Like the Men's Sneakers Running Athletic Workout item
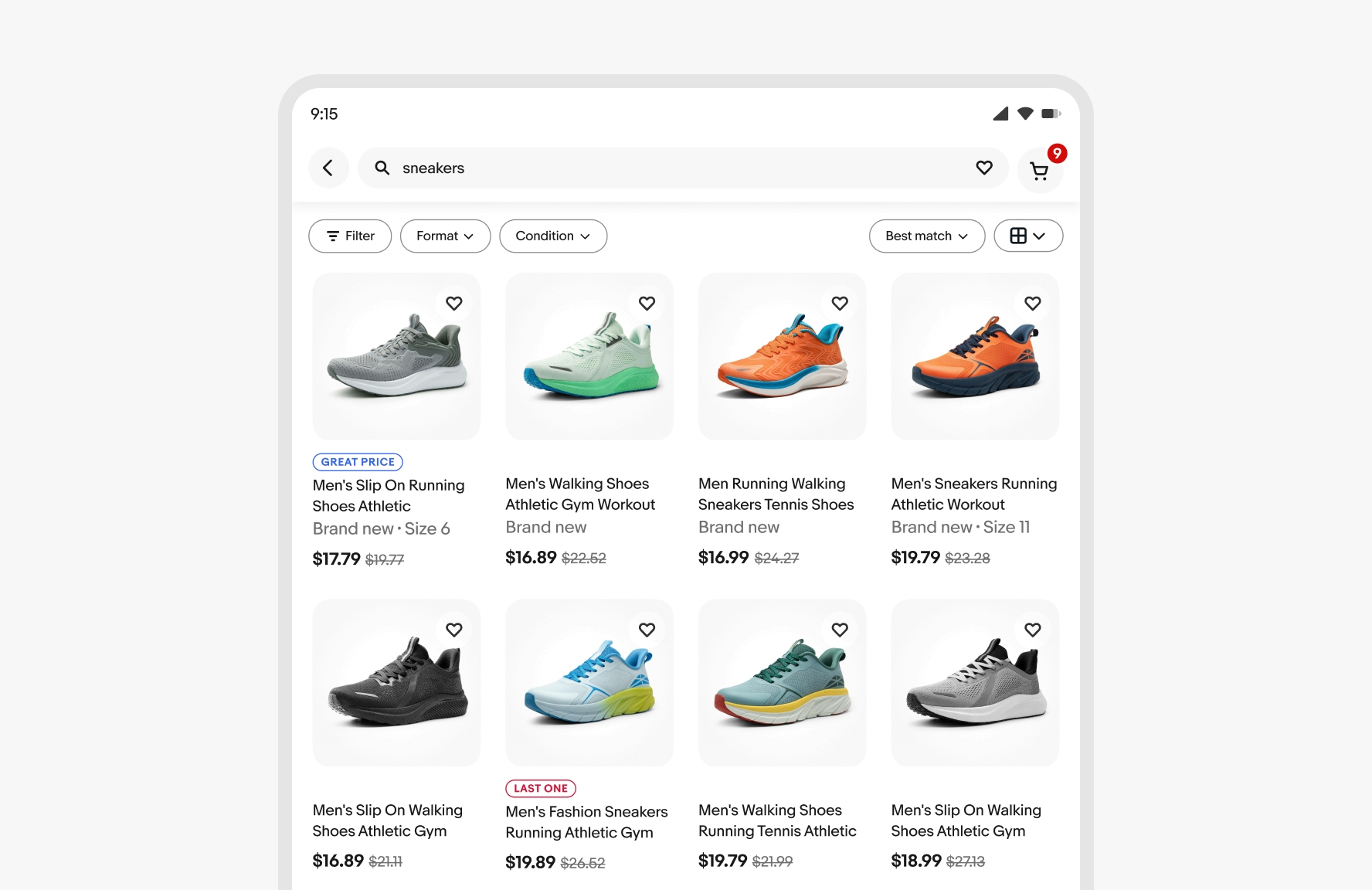 tap(1033, 304)
